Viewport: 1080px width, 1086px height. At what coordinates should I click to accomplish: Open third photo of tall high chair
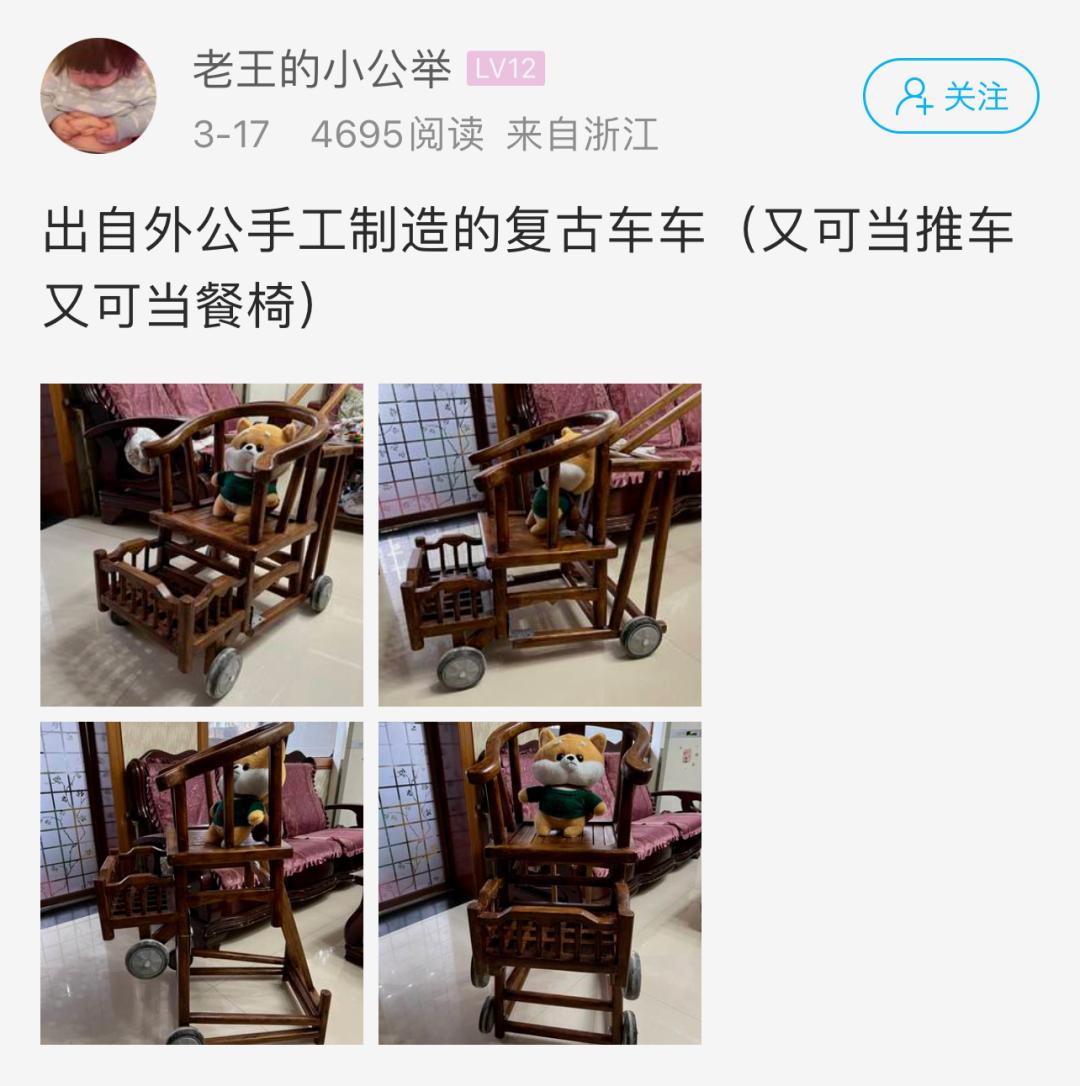tap(202, 883)
